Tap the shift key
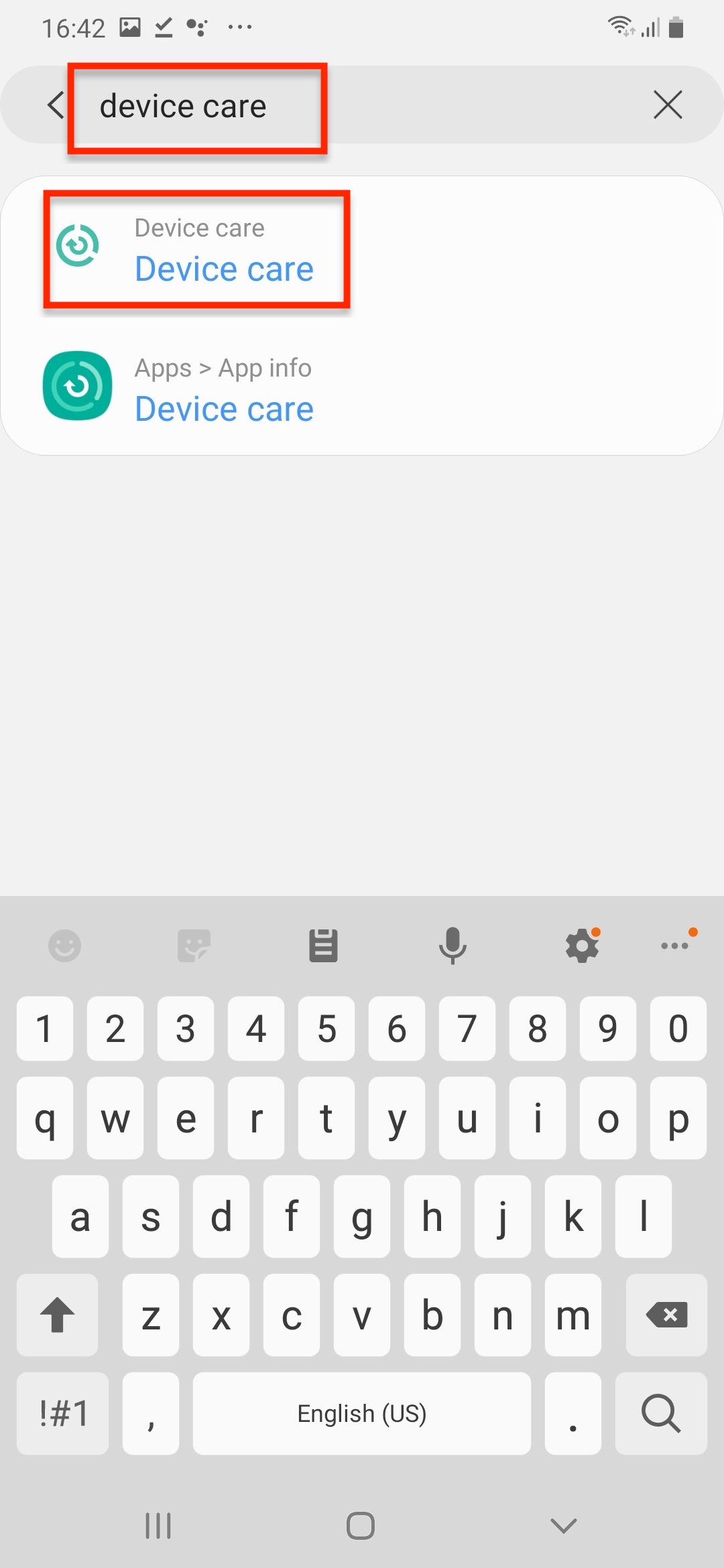 coord(58,1315)
